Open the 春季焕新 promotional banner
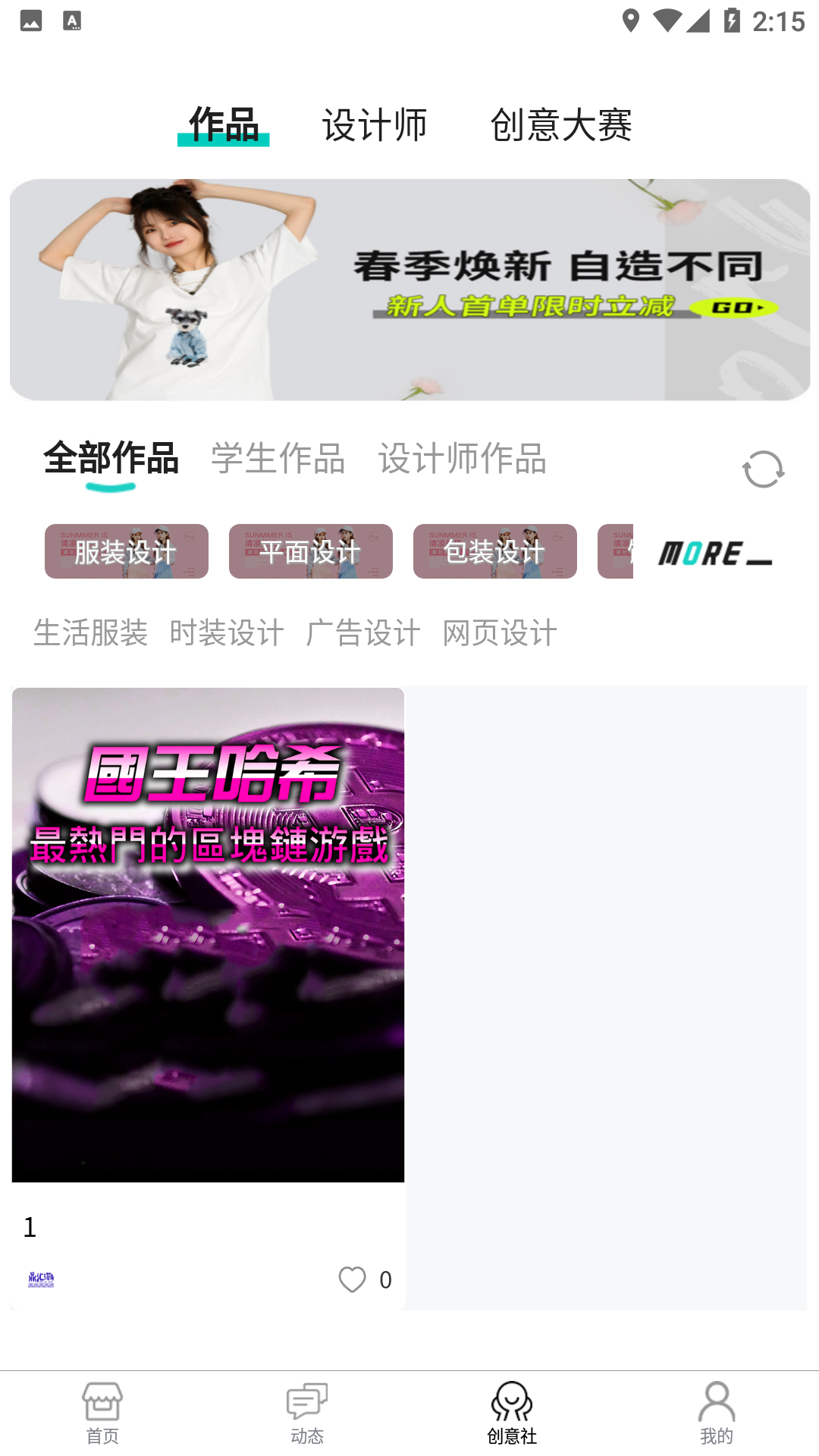This screenshot has height=1456, width=819. click(x=409, y=290)
